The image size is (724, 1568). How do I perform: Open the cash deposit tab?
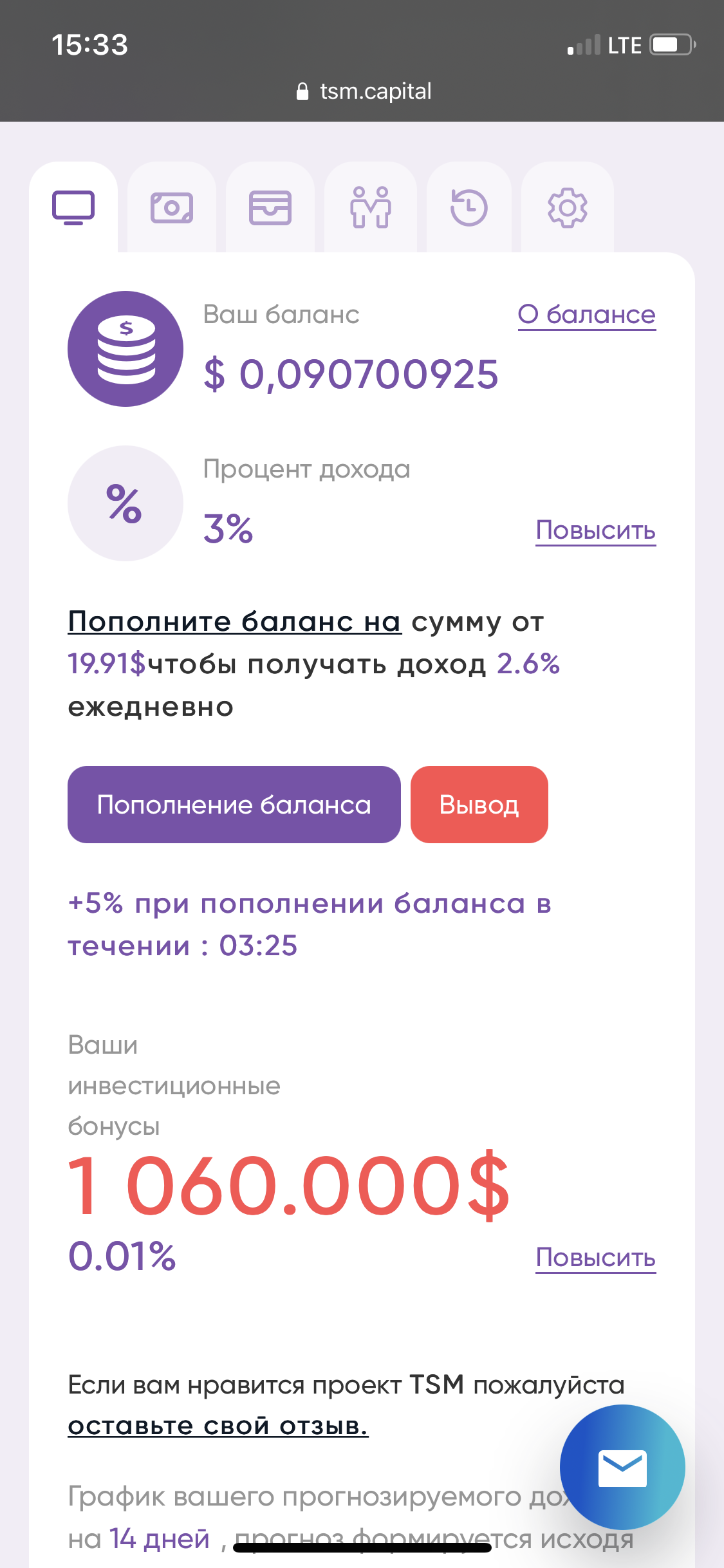(x=172, y=207)
